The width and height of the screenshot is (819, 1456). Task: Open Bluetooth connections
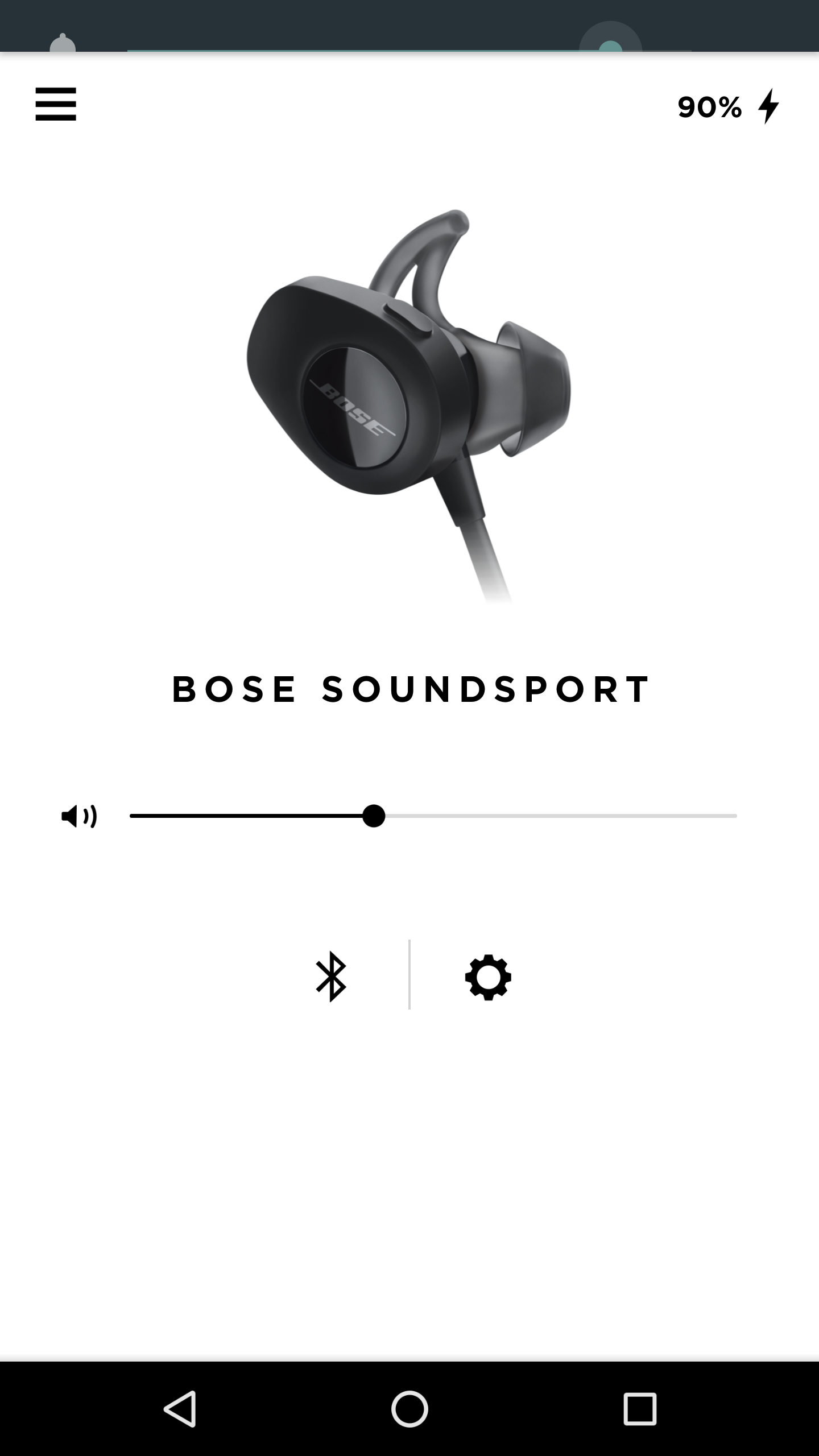(x=331, y=977)
